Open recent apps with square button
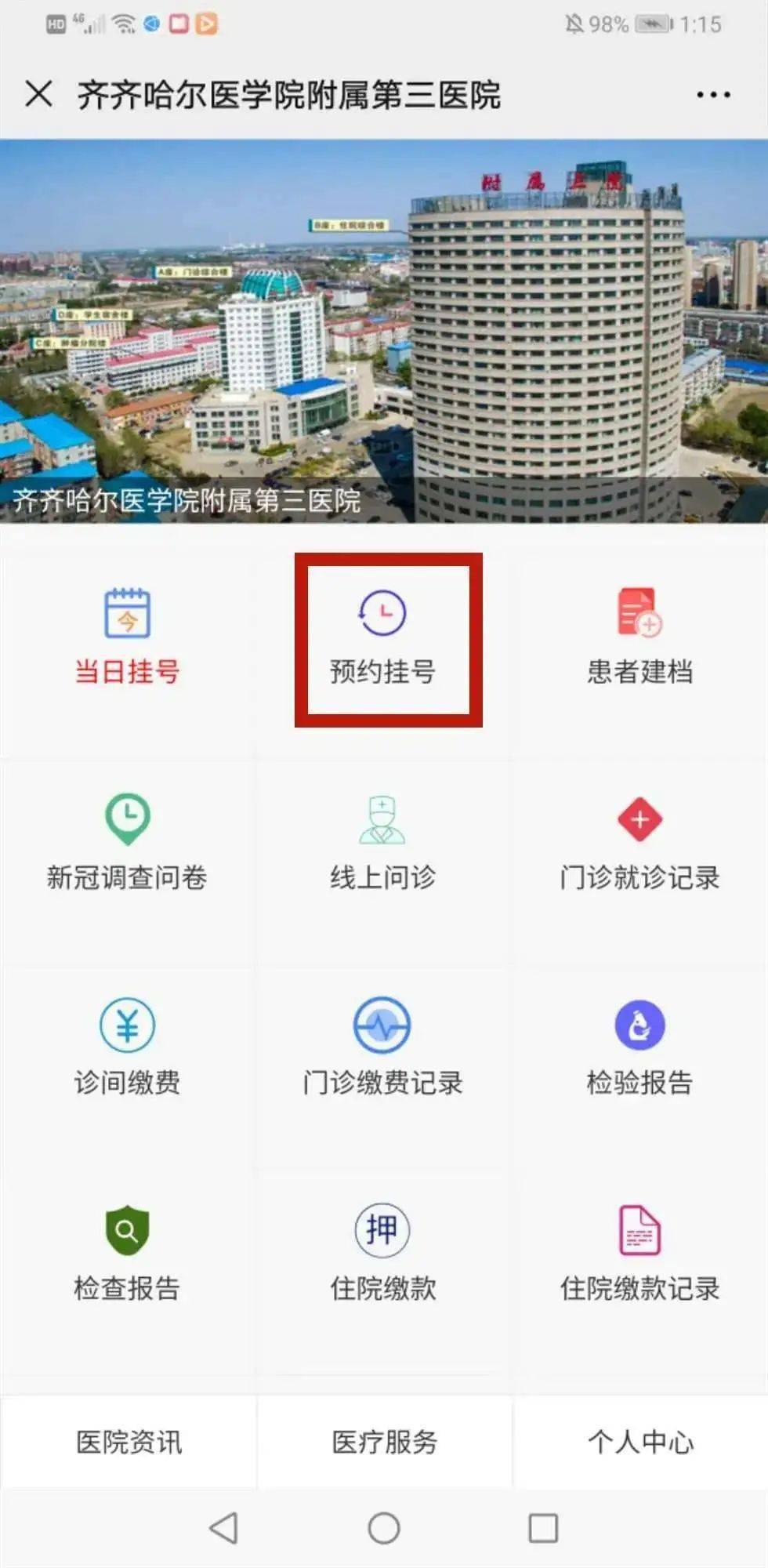 543,1528
